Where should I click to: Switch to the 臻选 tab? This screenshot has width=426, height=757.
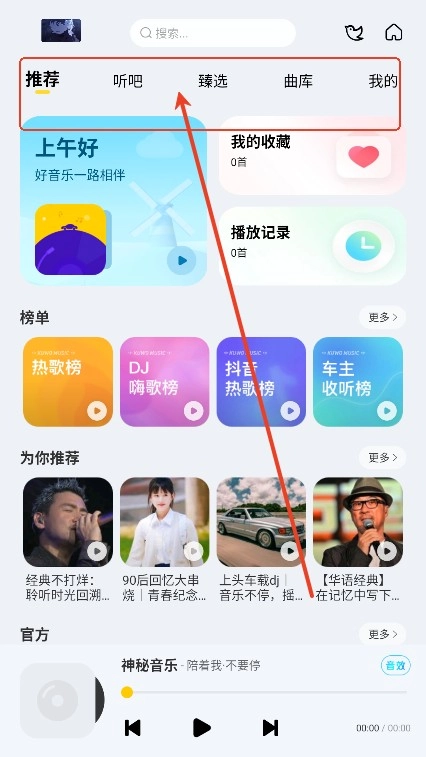coord(213,81)
